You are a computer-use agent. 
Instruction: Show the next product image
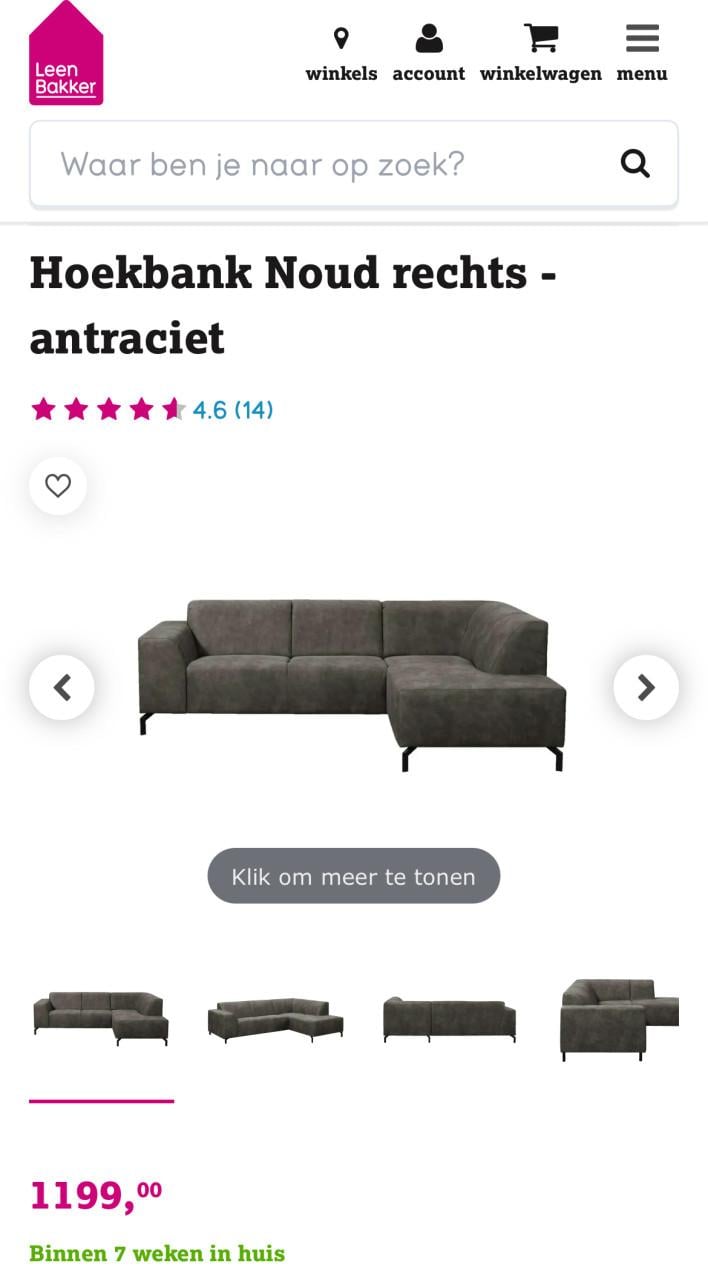point(646,687)
